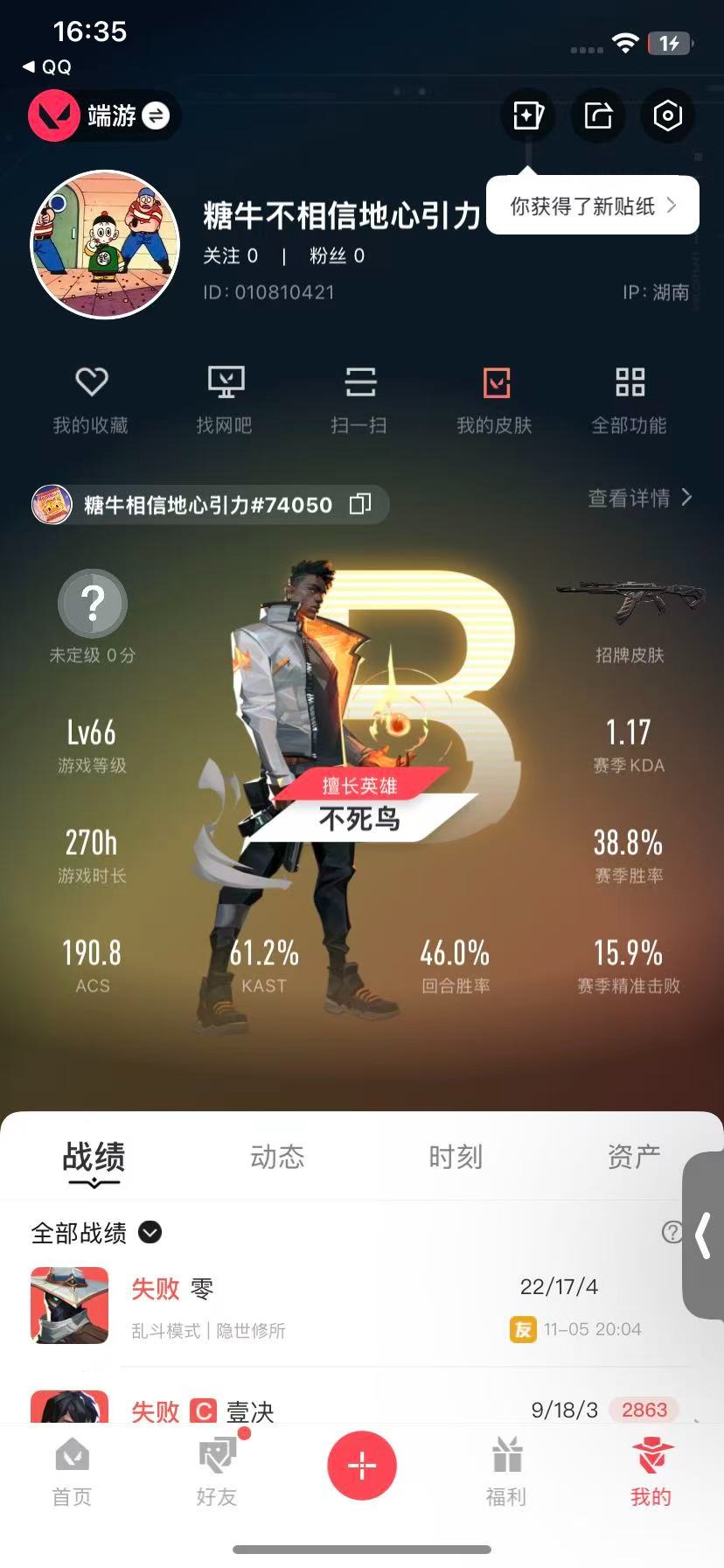Viewport: 724px width, 1568px height.
Task: Expand the 全部战绩 match filter dropdown
Action: click(149, 1232)
